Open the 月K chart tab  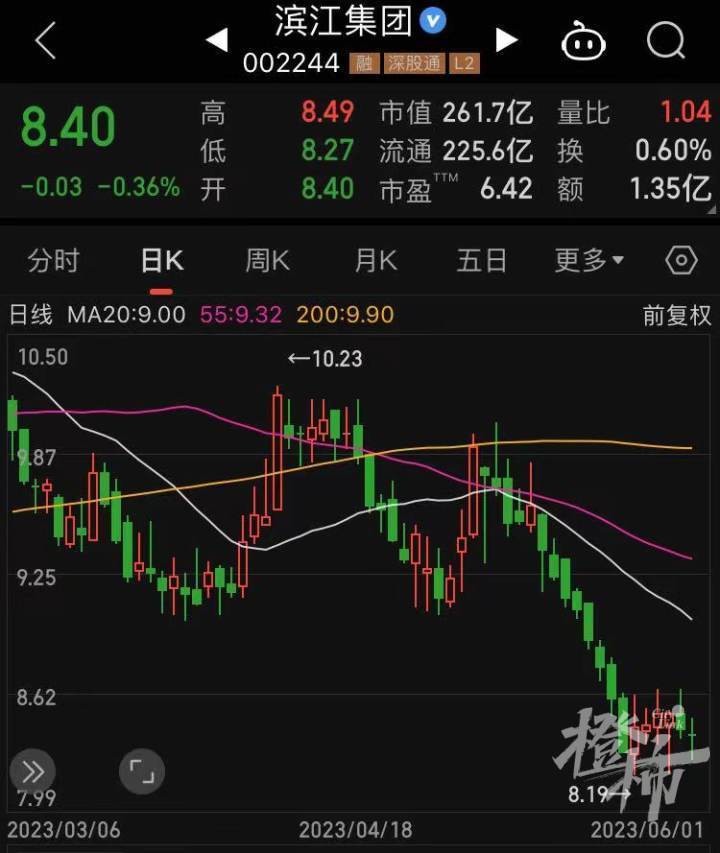click(375, 262)
